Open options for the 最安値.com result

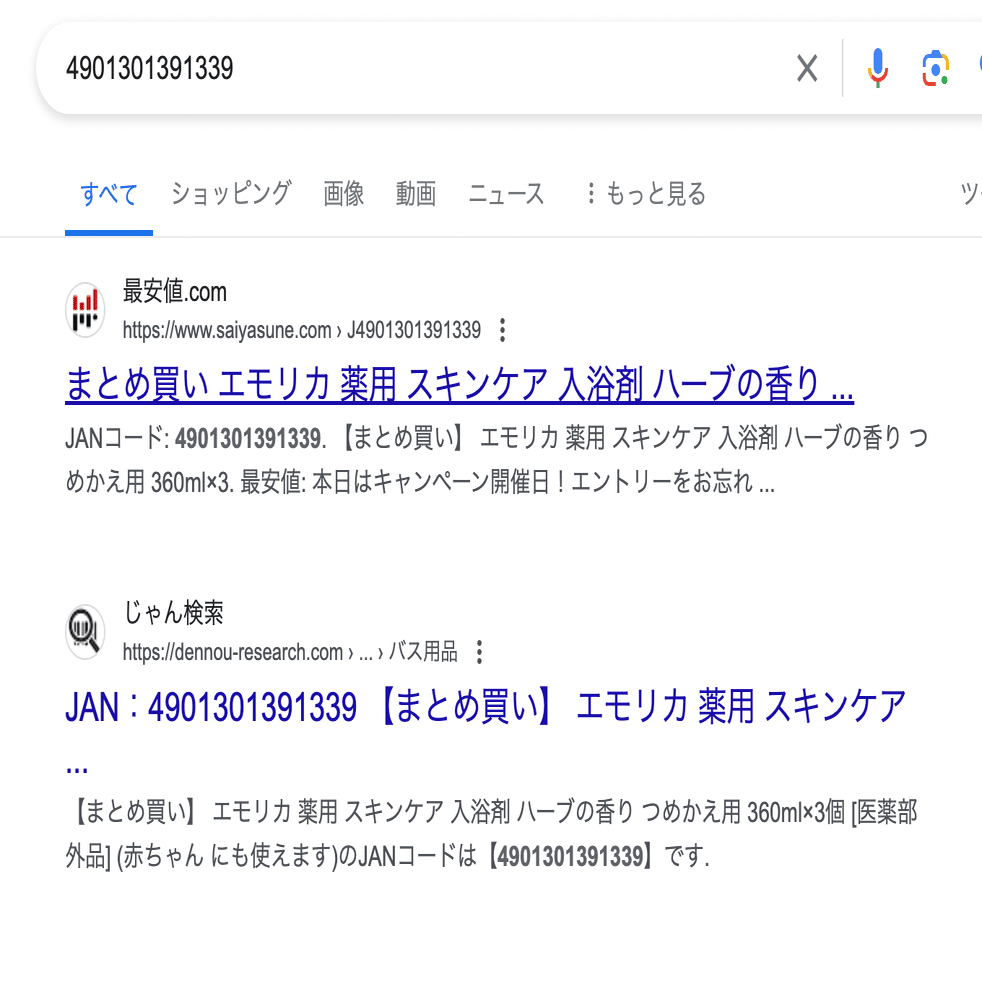coord(503,330)
